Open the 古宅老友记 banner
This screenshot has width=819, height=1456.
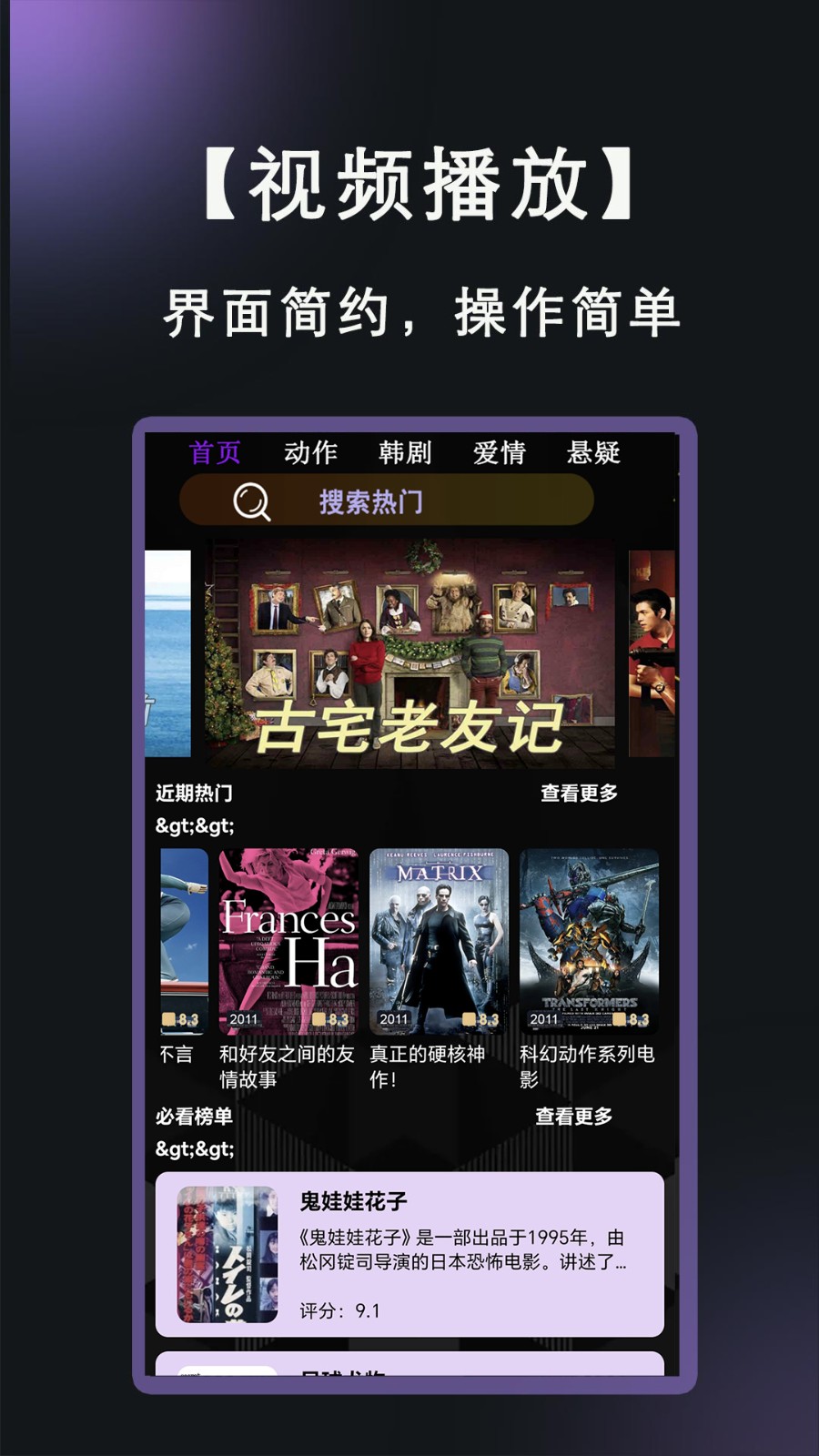pos(409,655)
